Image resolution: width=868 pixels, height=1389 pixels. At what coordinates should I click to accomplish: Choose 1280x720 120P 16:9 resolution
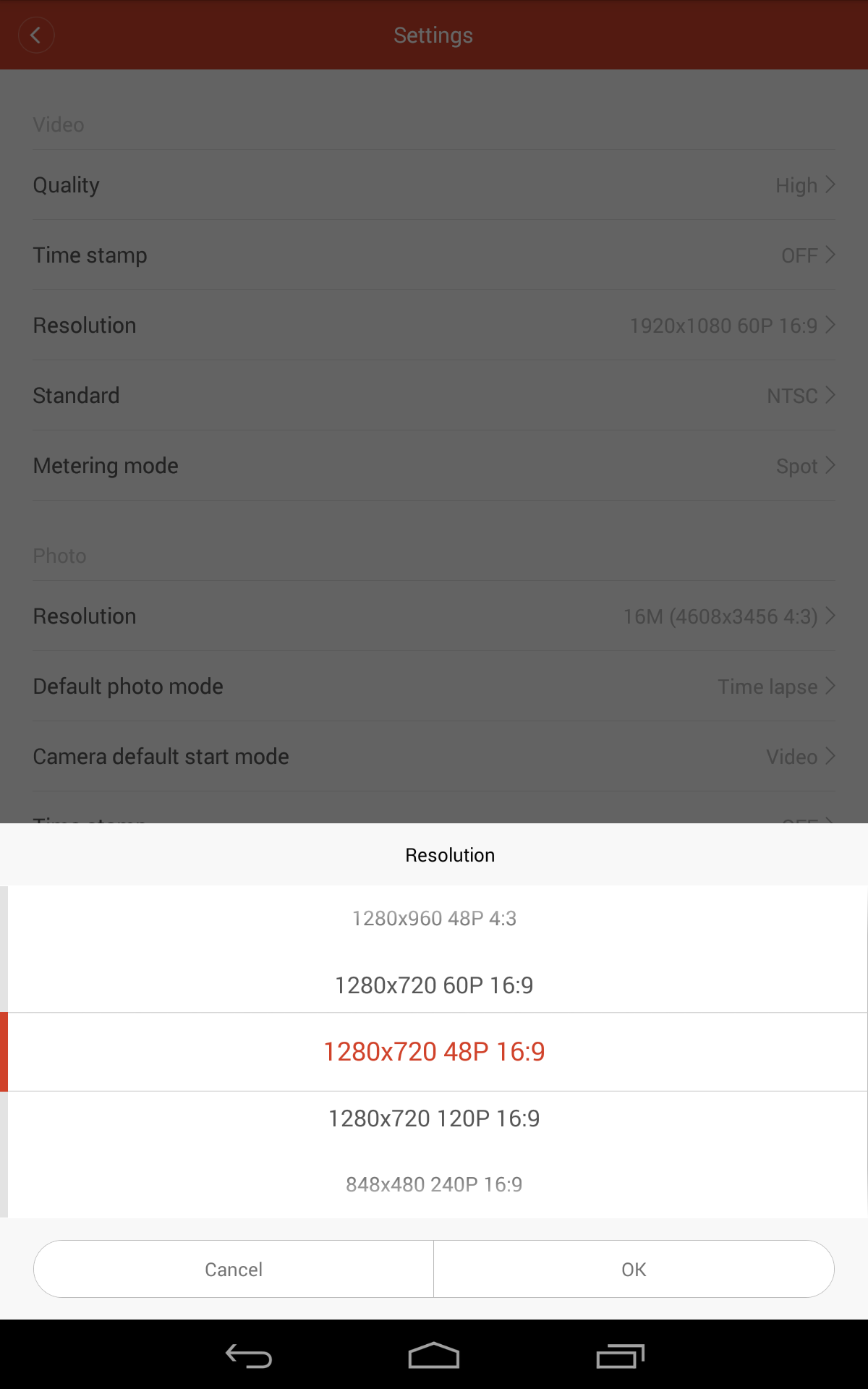pos(434,1118)
